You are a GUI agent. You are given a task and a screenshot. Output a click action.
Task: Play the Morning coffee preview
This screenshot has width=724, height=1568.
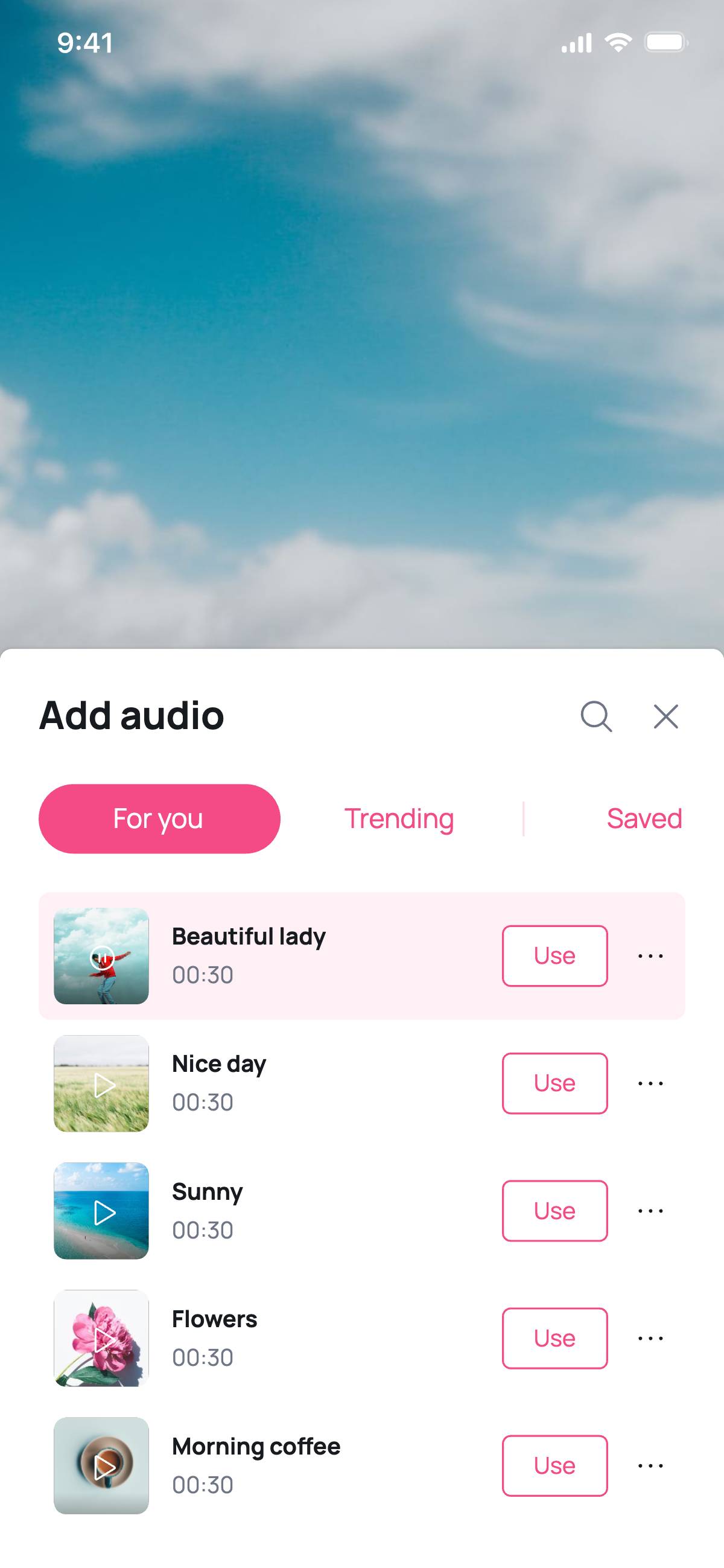[104, 1467]
